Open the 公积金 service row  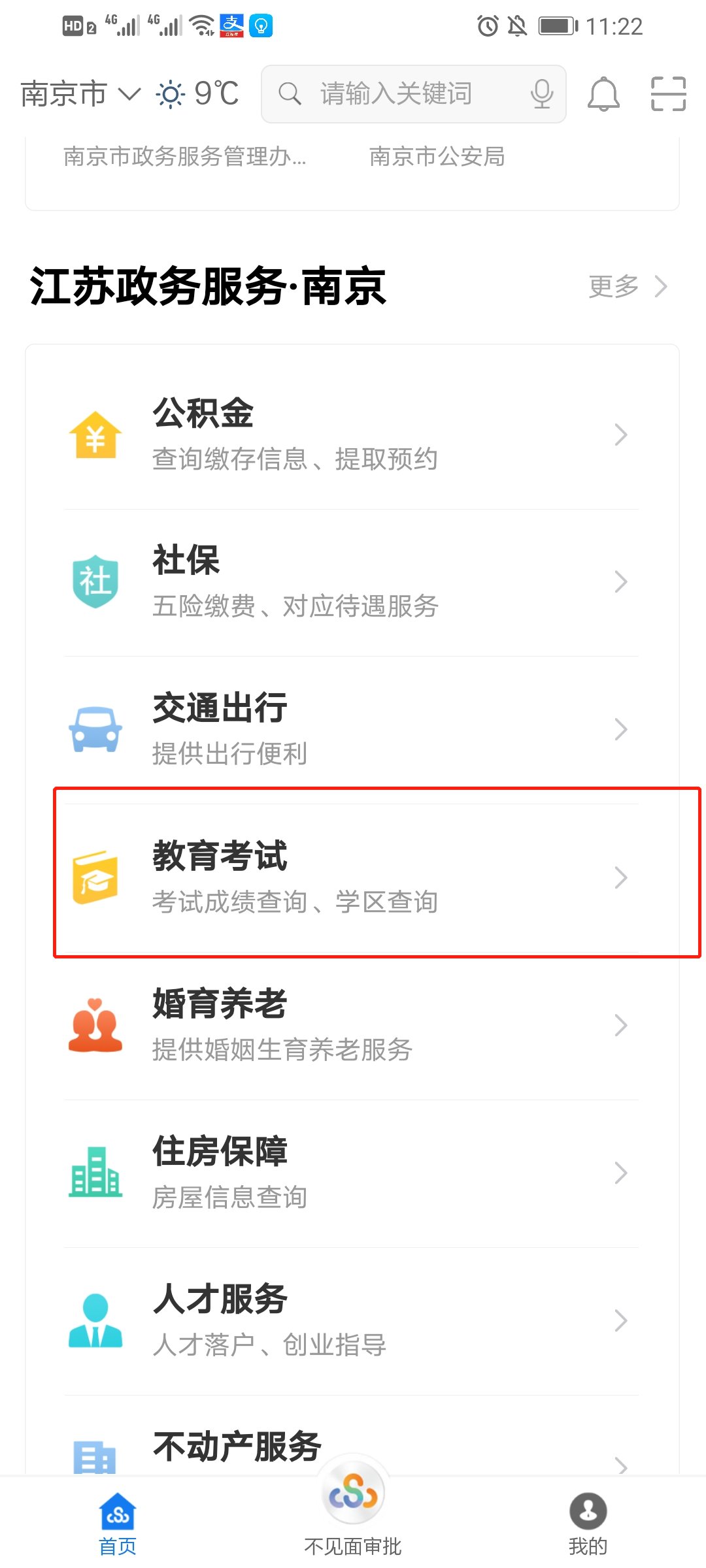(x=352, y=435)
